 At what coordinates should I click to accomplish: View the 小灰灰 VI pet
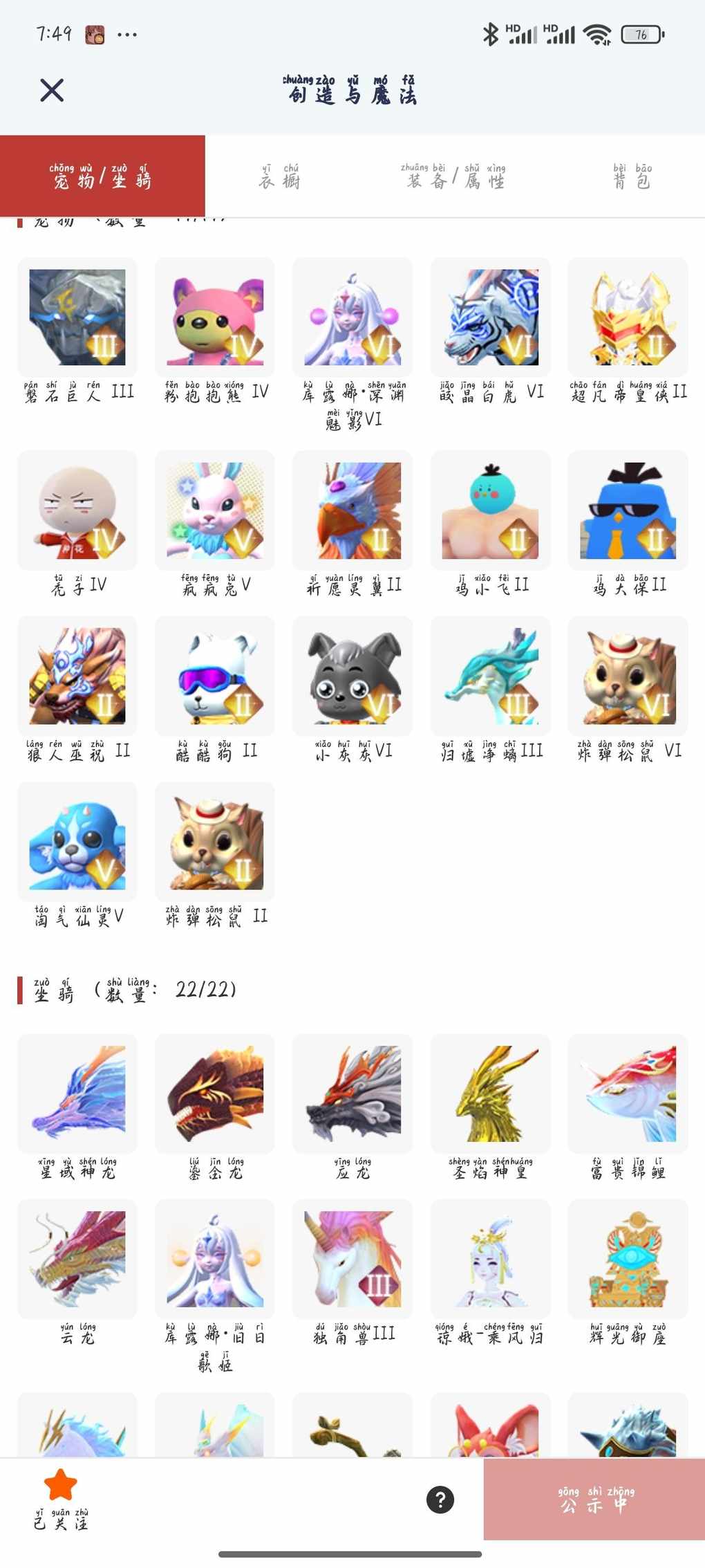pos(352,676)
